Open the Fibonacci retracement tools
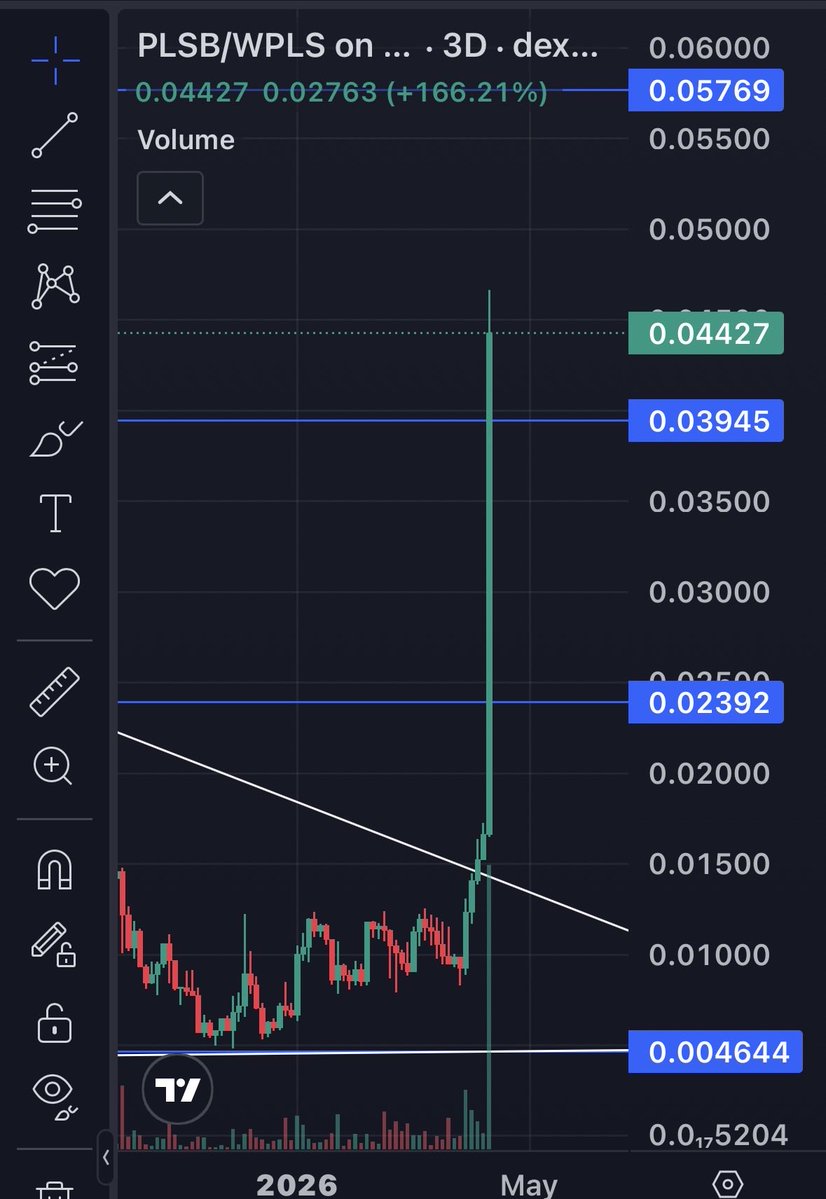Image resolution: width=826 pixels, height=1199 pixels. [x=55, y=211]
